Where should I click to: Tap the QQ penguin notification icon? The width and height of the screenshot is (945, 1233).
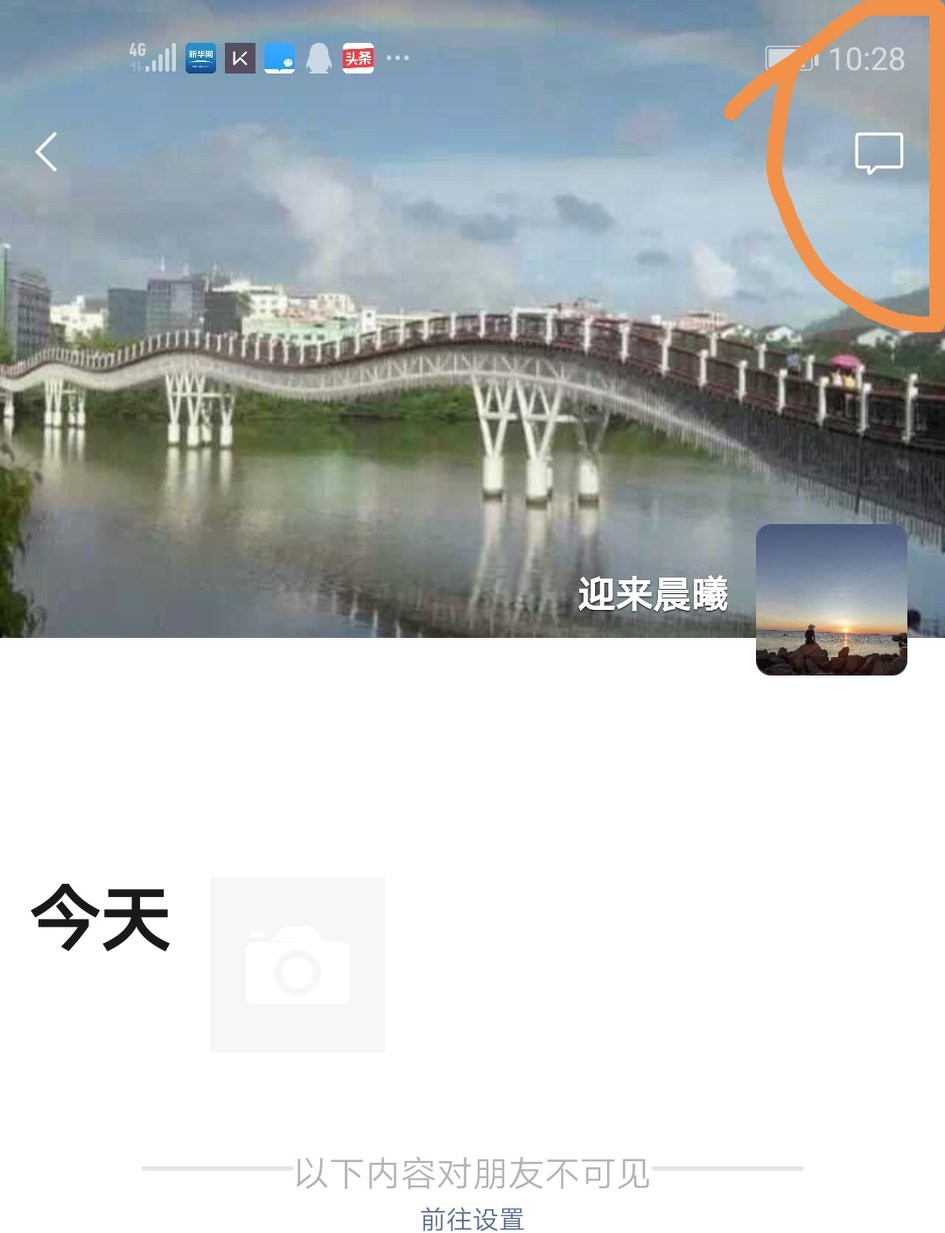tap(316, 58)
